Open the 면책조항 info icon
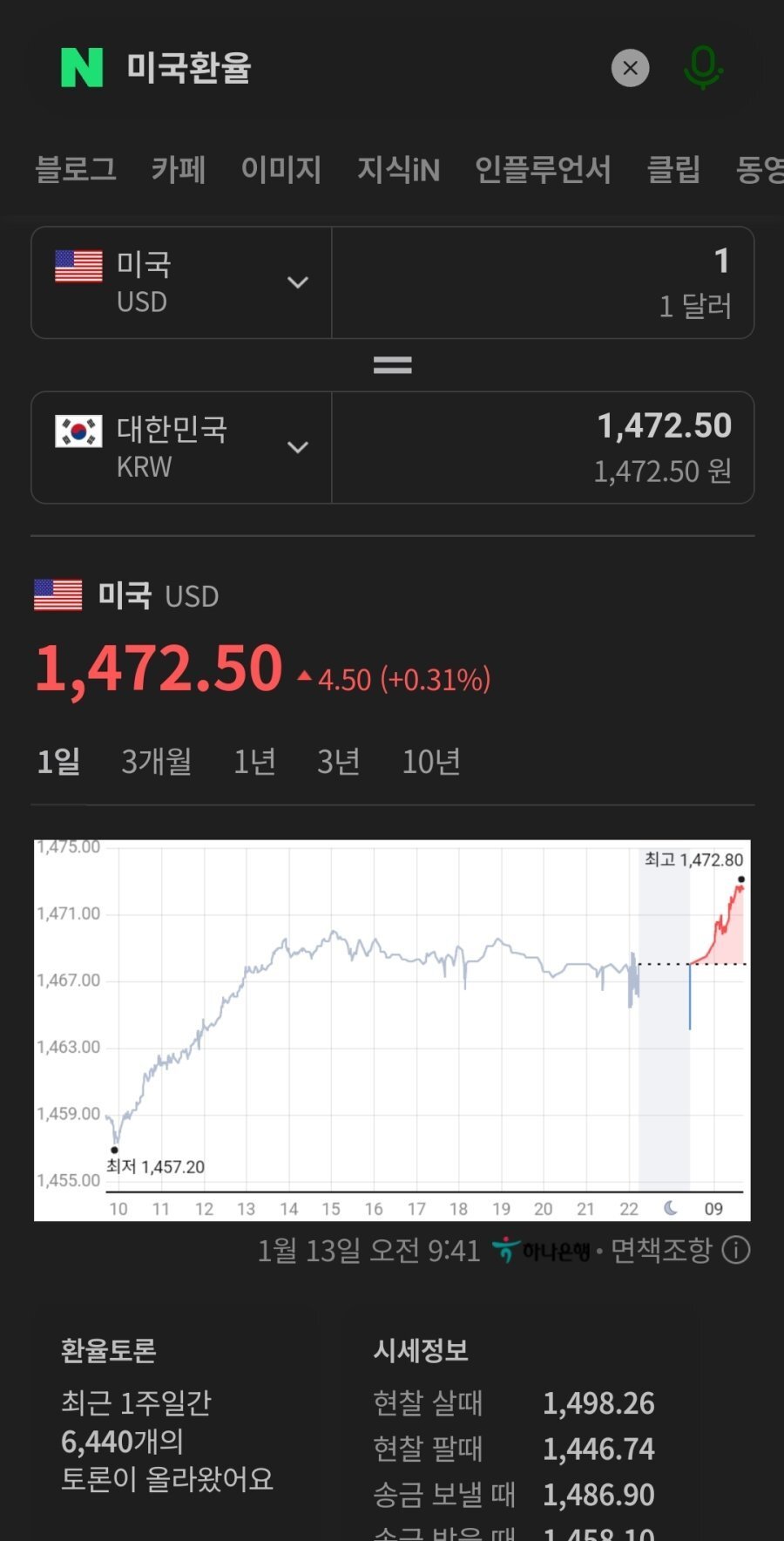The height and width of the screenshot is (1541, 784). click(x=736, y=1251)
